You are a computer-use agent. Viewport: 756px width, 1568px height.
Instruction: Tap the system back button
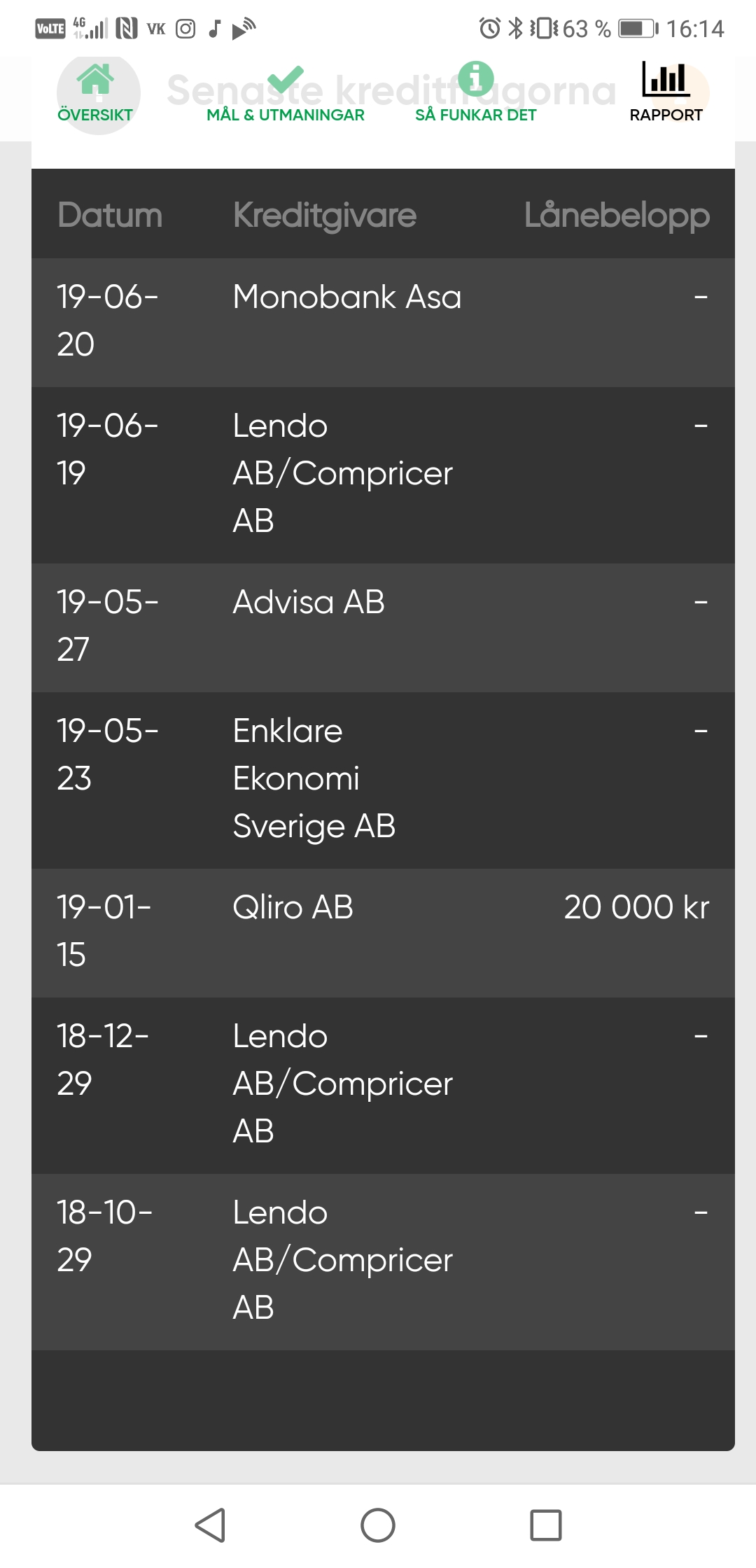[210, 1525]
